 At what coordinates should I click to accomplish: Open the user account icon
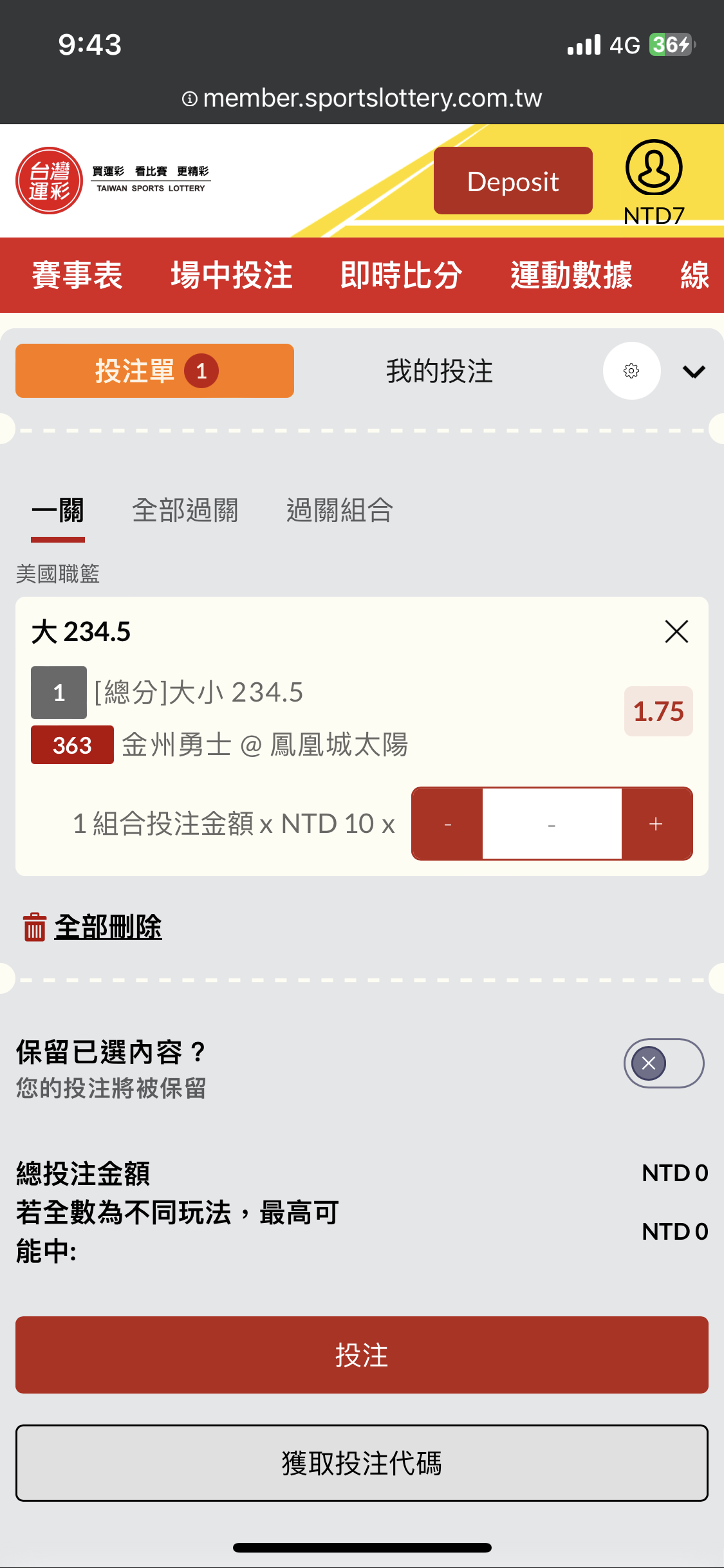click(x=654, y=167)
